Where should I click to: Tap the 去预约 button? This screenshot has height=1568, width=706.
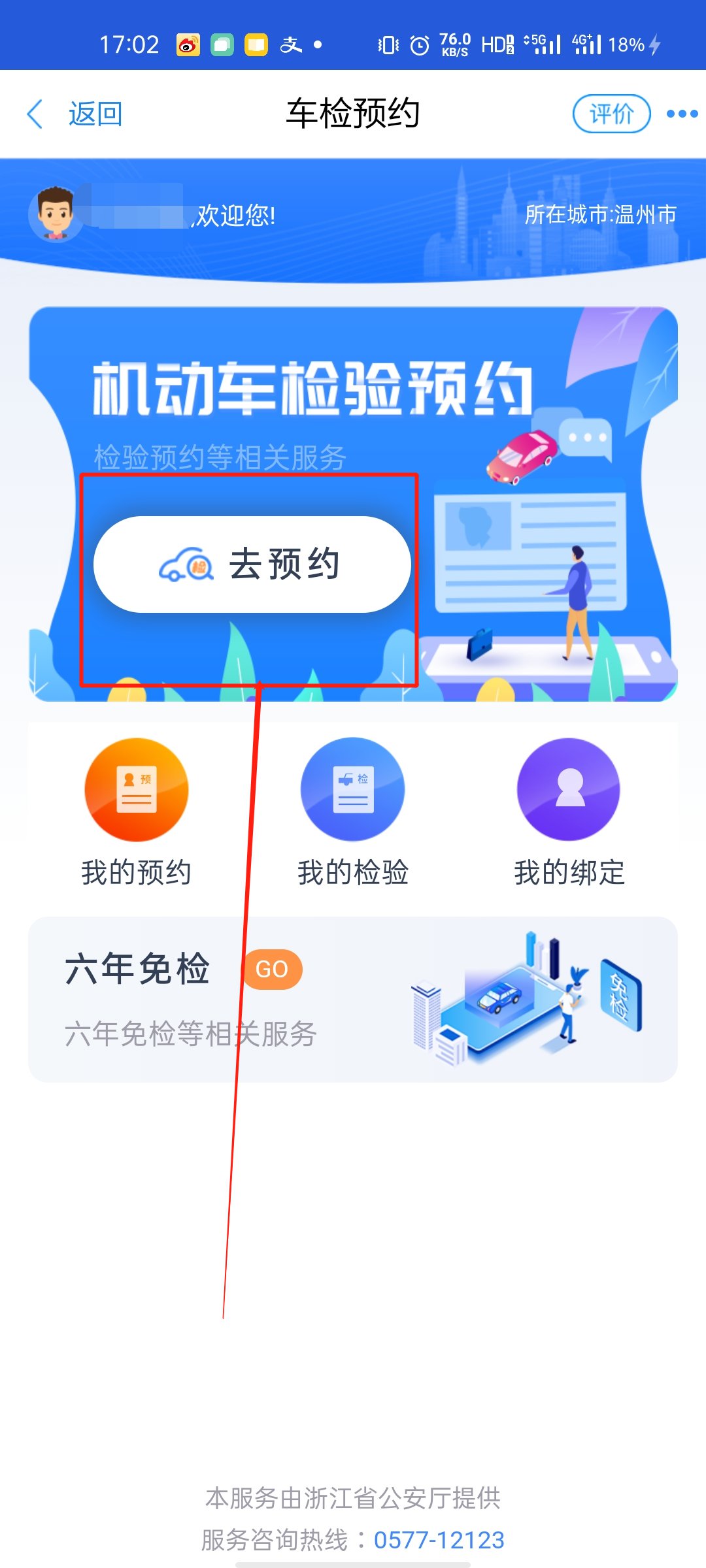(252, 564)
